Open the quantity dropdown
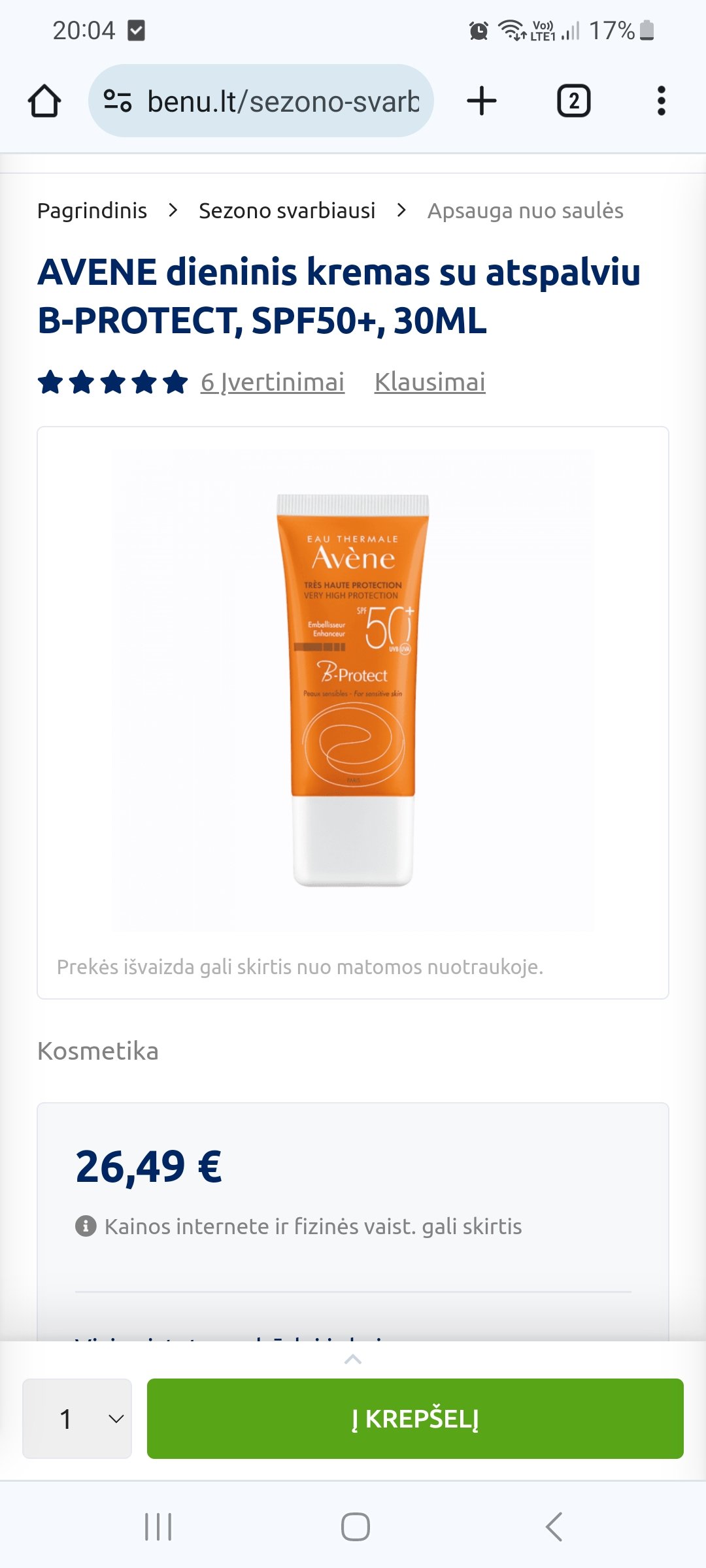Viewport: 706px width, 1568px height. [x=77, y=1418]
